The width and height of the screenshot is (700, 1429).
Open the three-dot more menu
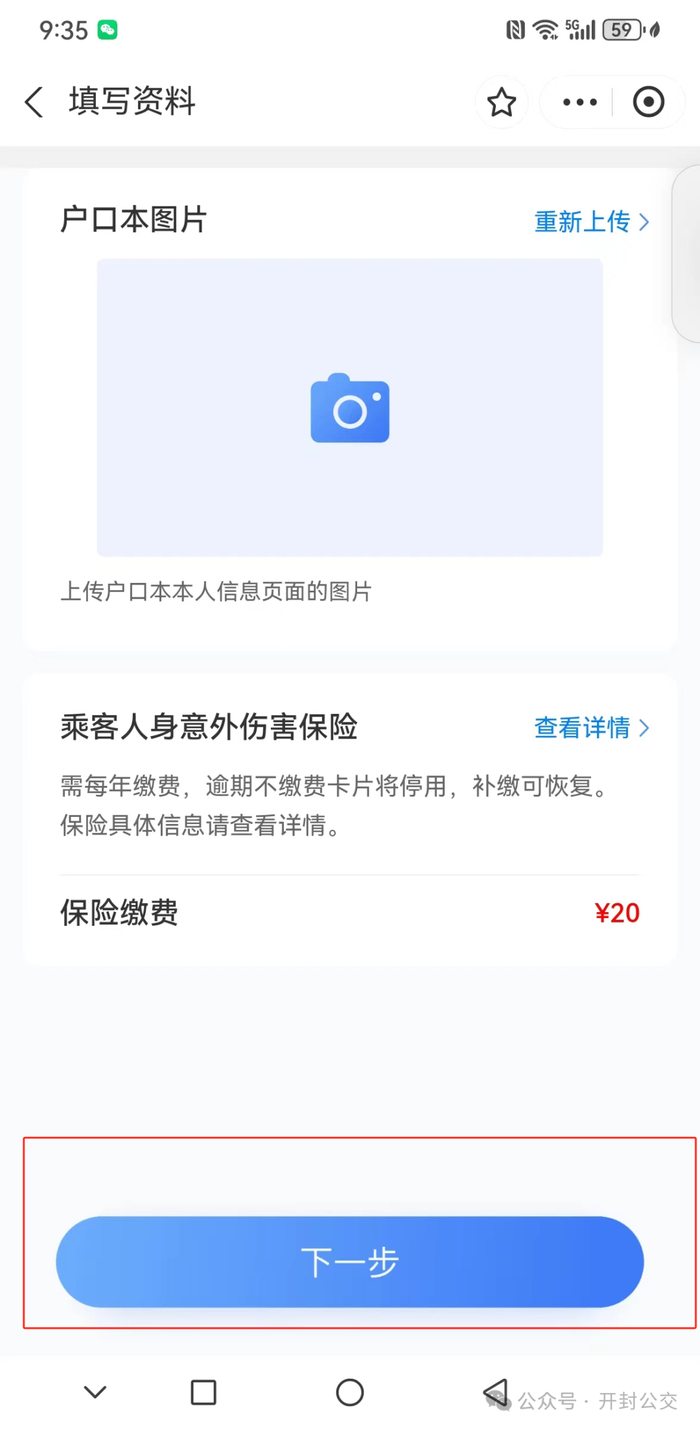pos(580,102)
